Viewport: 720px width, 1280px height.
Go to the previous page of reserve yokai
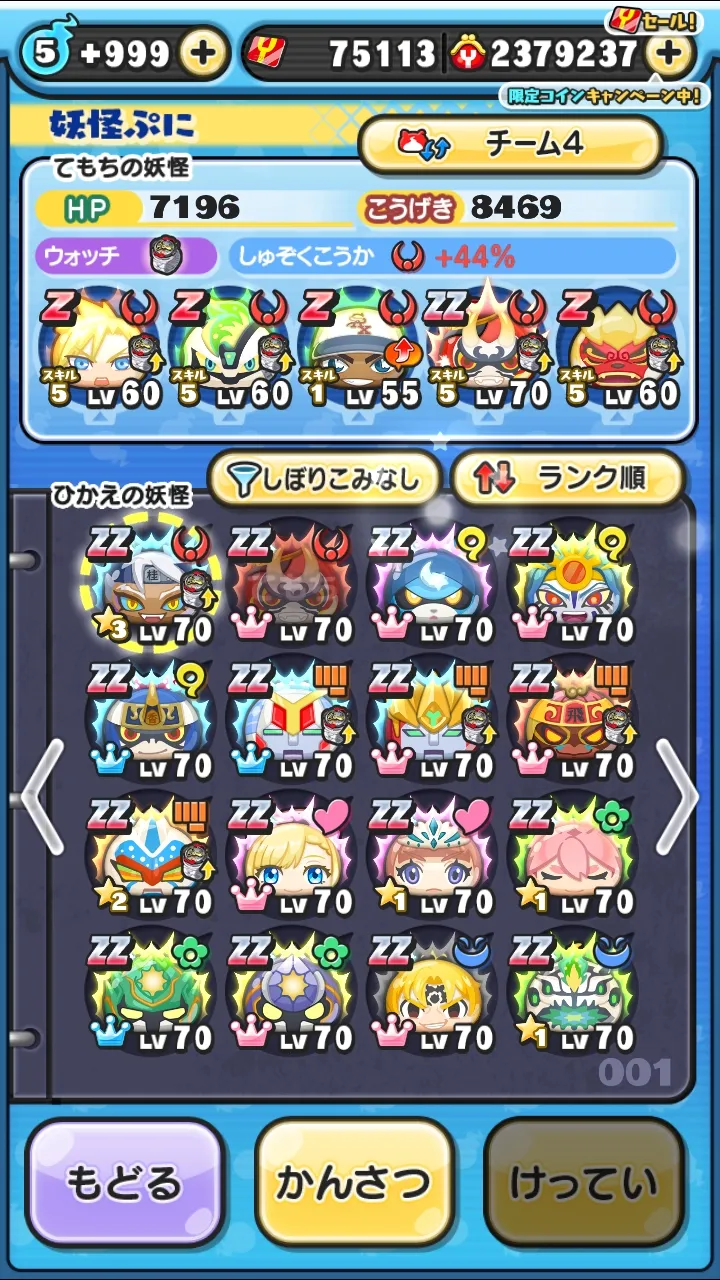42,797
